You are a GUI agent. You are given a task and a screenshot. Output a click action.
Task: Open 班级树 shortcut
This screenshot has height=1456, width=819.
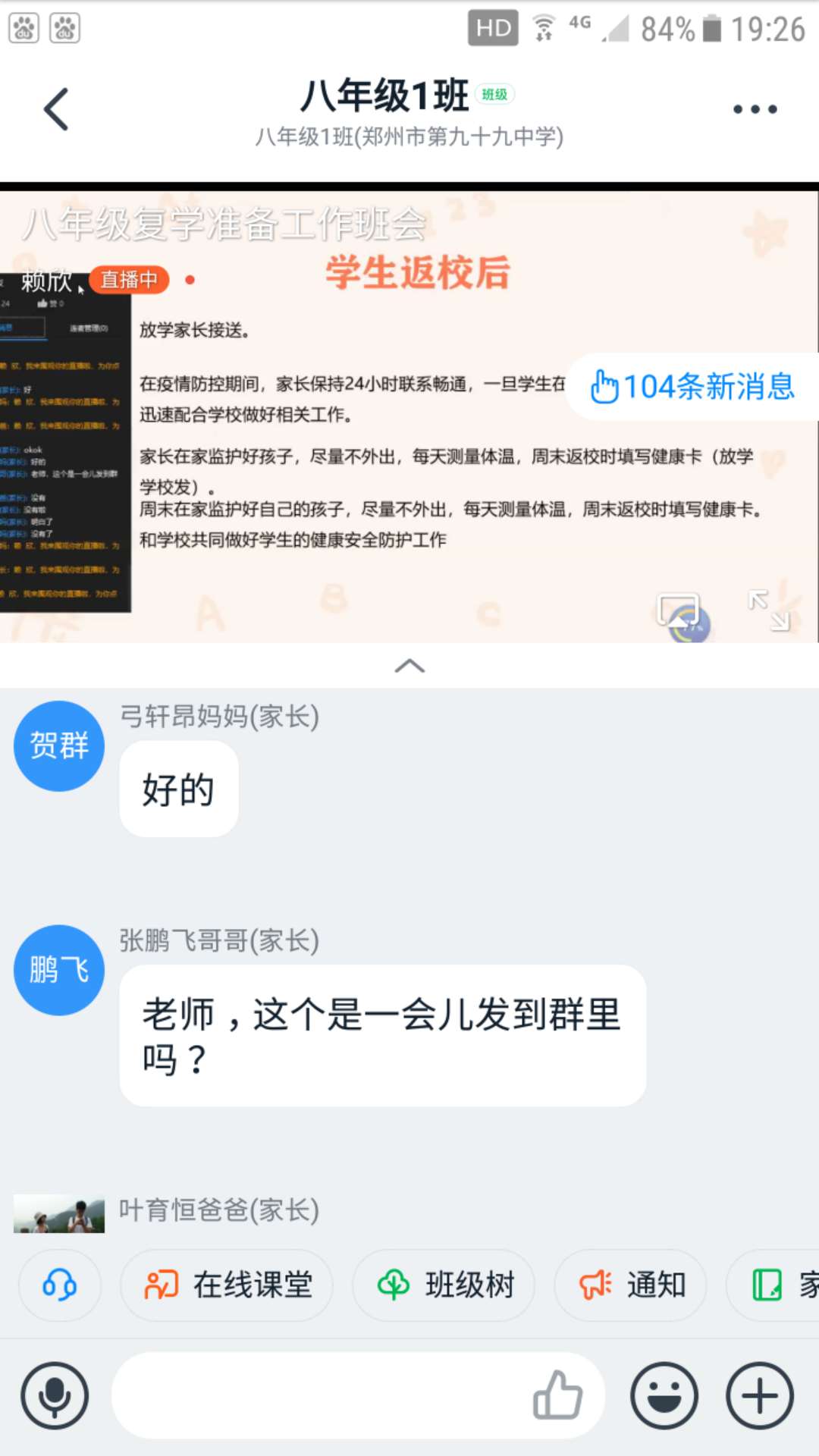[444, 1285]
